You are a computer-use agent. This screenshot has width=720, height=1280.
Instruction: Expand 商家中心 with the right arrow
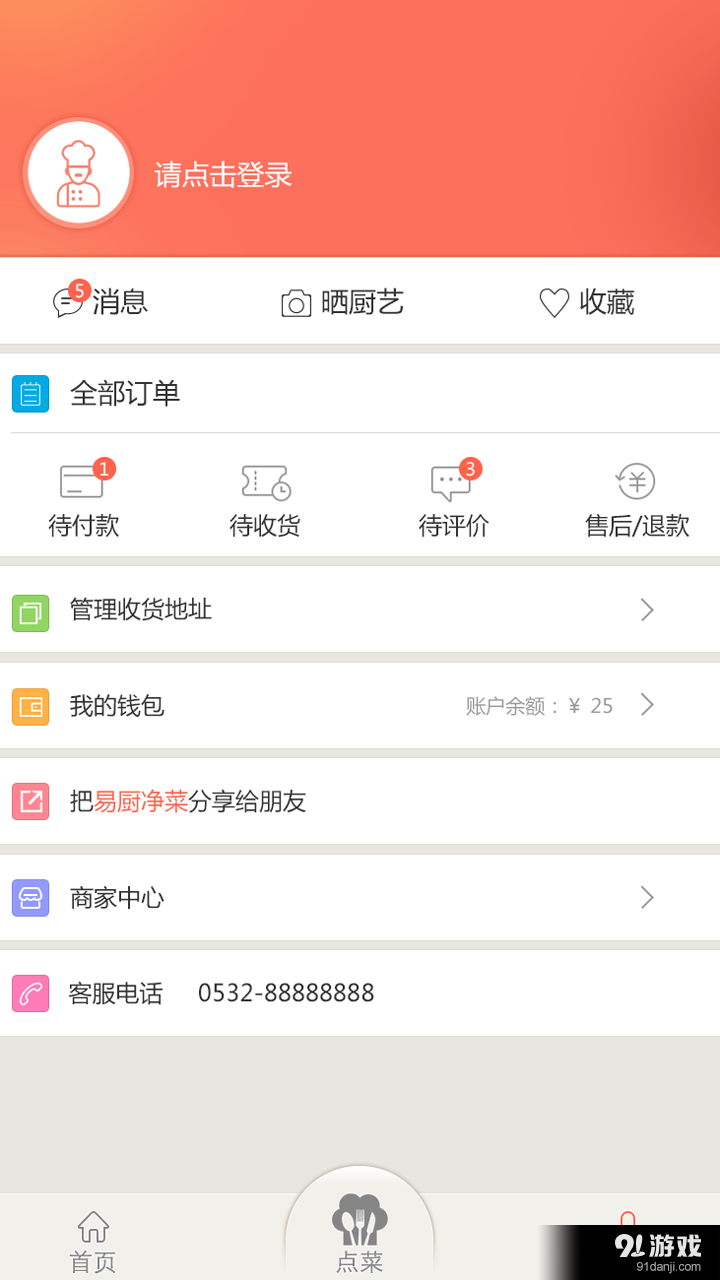click(x=647, y=897)
